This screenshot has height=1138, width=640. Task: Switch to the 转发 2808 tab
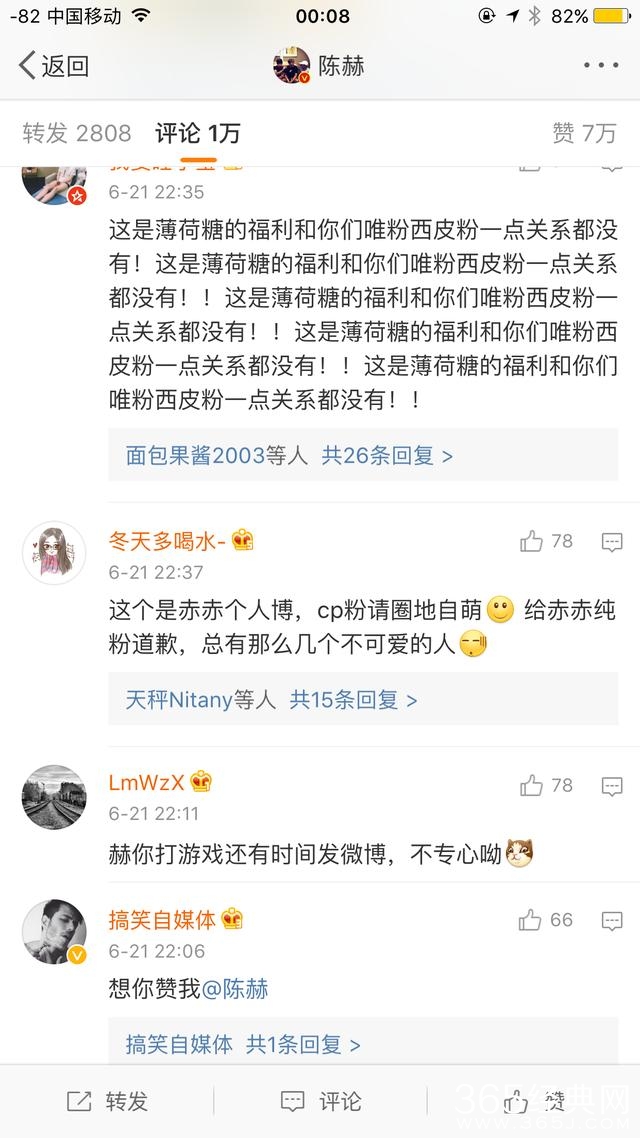pos(77,133)
